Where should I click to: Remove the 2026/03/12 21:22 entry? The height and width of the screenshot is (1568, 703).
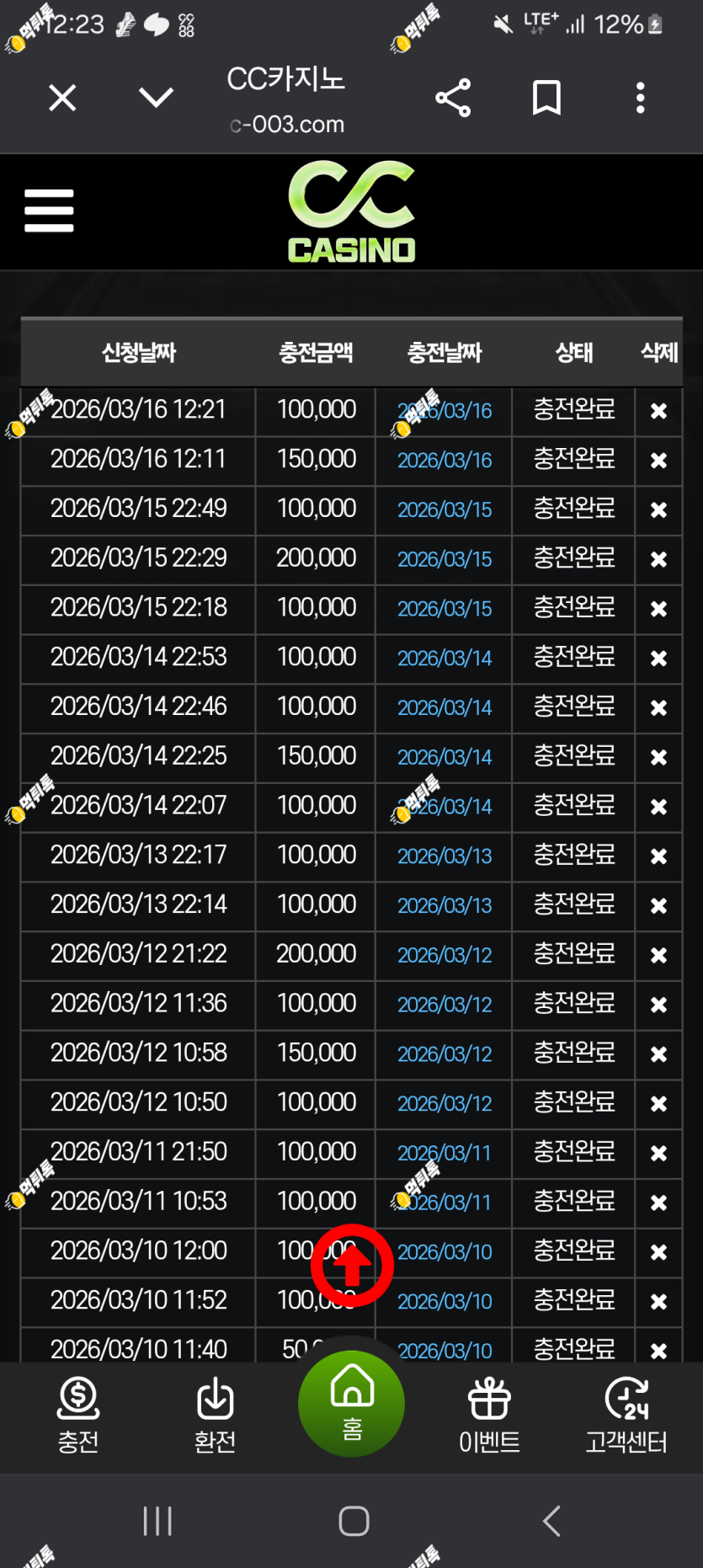pos(658,955)
